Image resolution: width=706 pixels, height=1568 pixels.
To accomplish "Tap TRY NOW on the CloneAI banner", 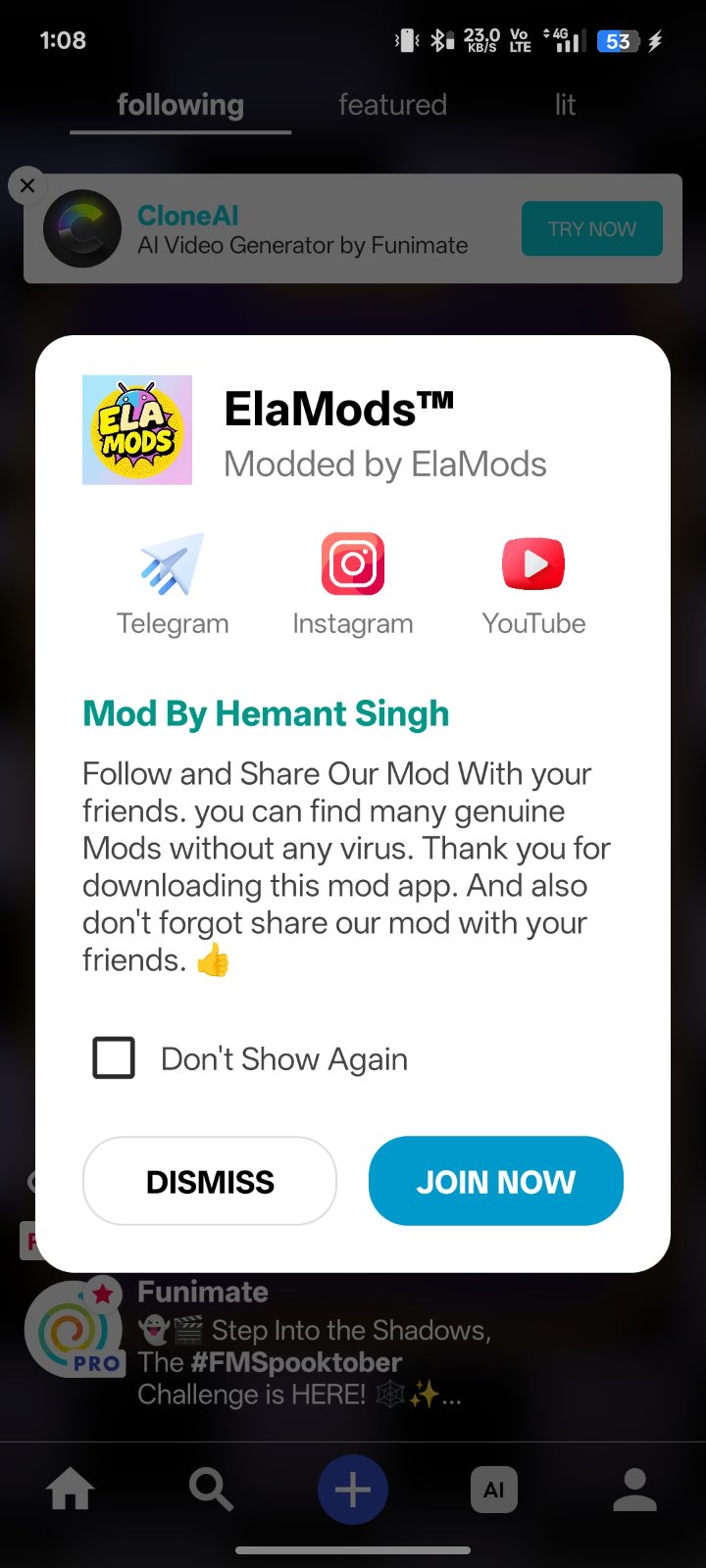I will click(x=591, y=228).
